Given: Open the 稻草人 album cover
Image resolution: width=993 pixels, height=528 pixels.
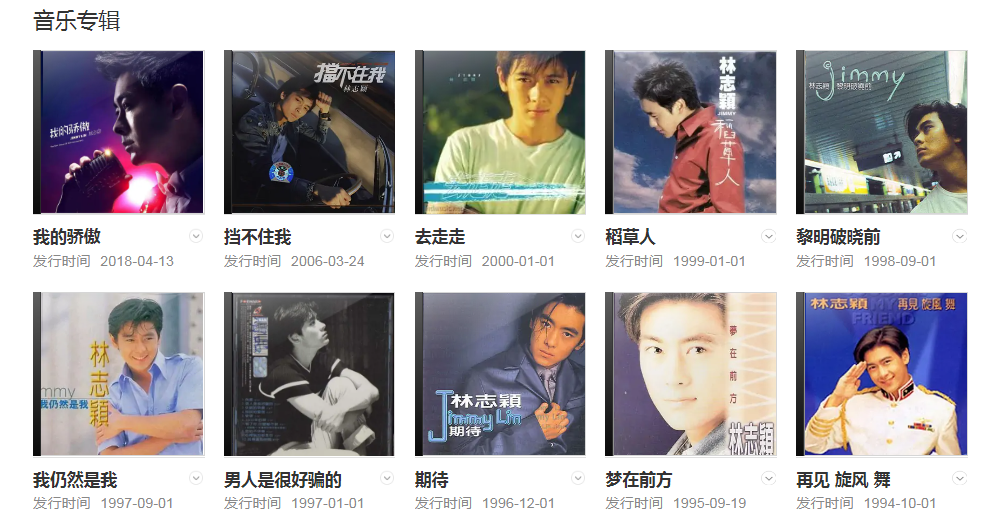Looking at the screenshot, I should (691, 132).
